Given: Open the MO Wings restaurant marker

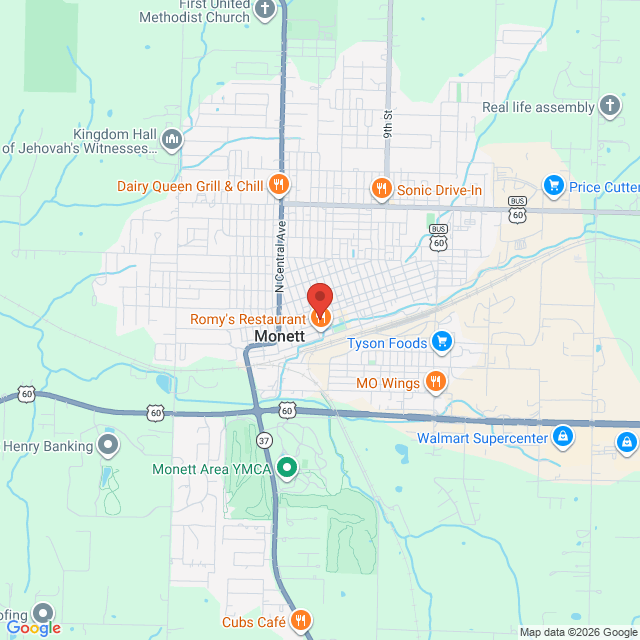Looking at the screenshot, I should click(x=435, y=381).
